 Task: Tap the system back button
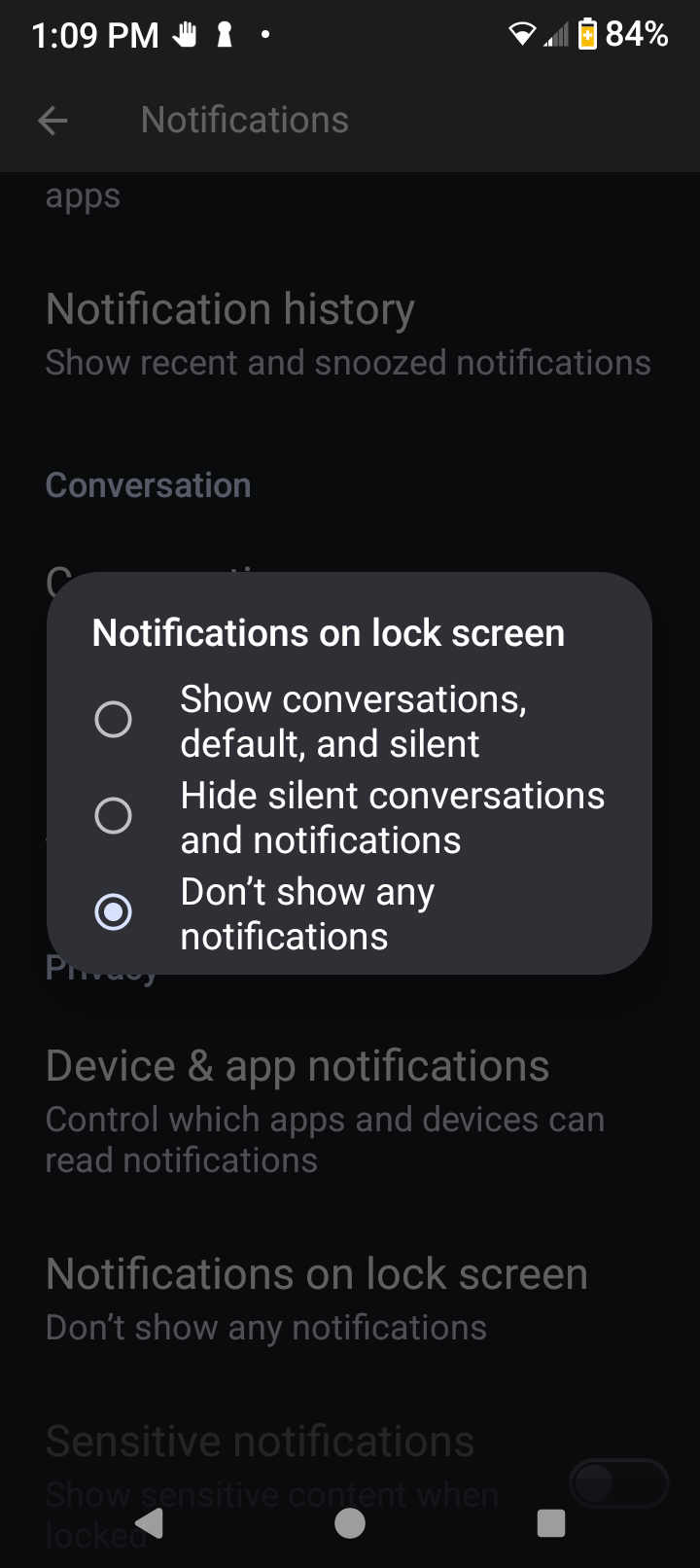[x=149, y=1523]
